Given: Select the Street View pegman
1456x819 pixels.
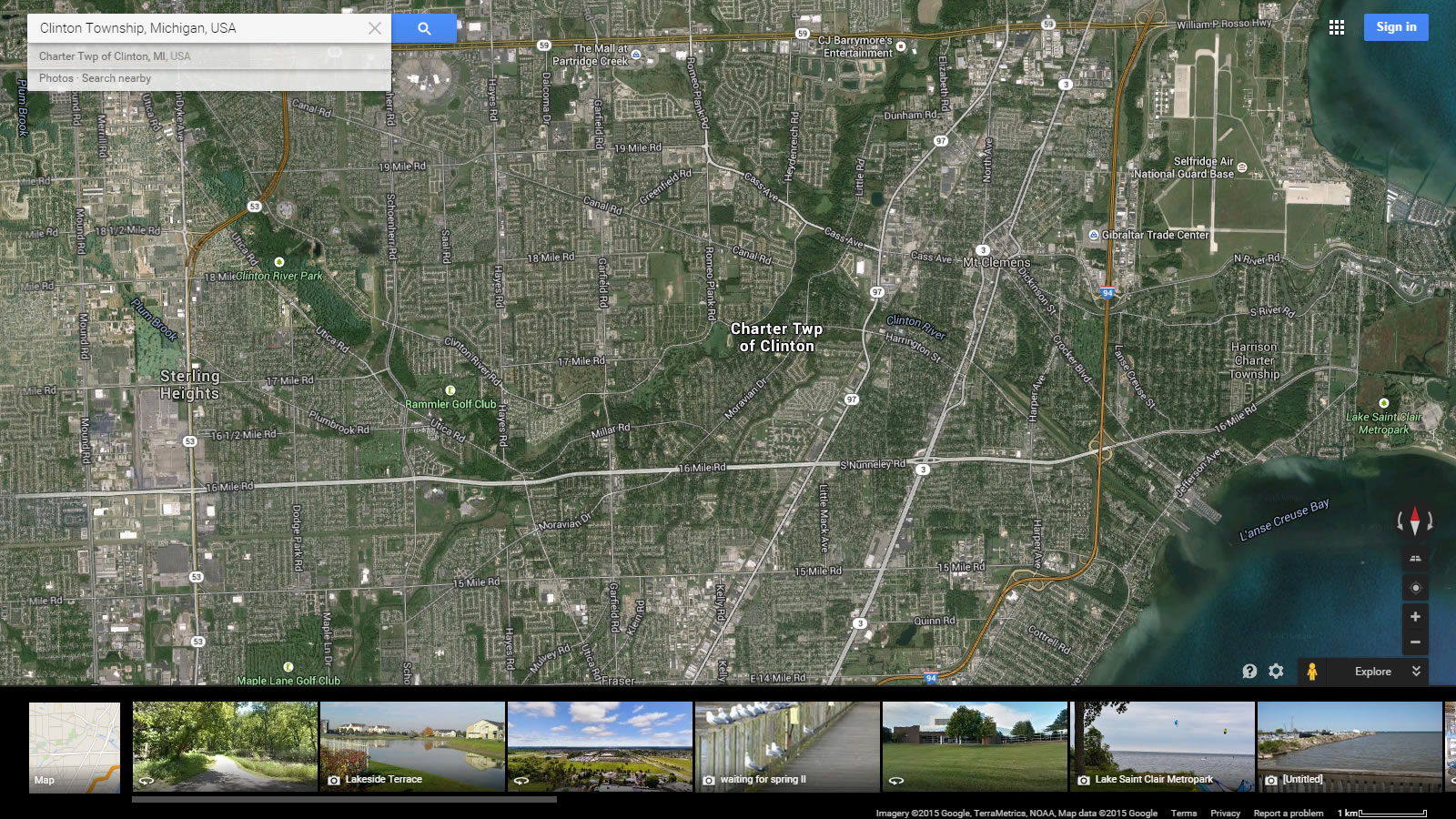Looking at the screenshot, I should (x=1311, y=672).
